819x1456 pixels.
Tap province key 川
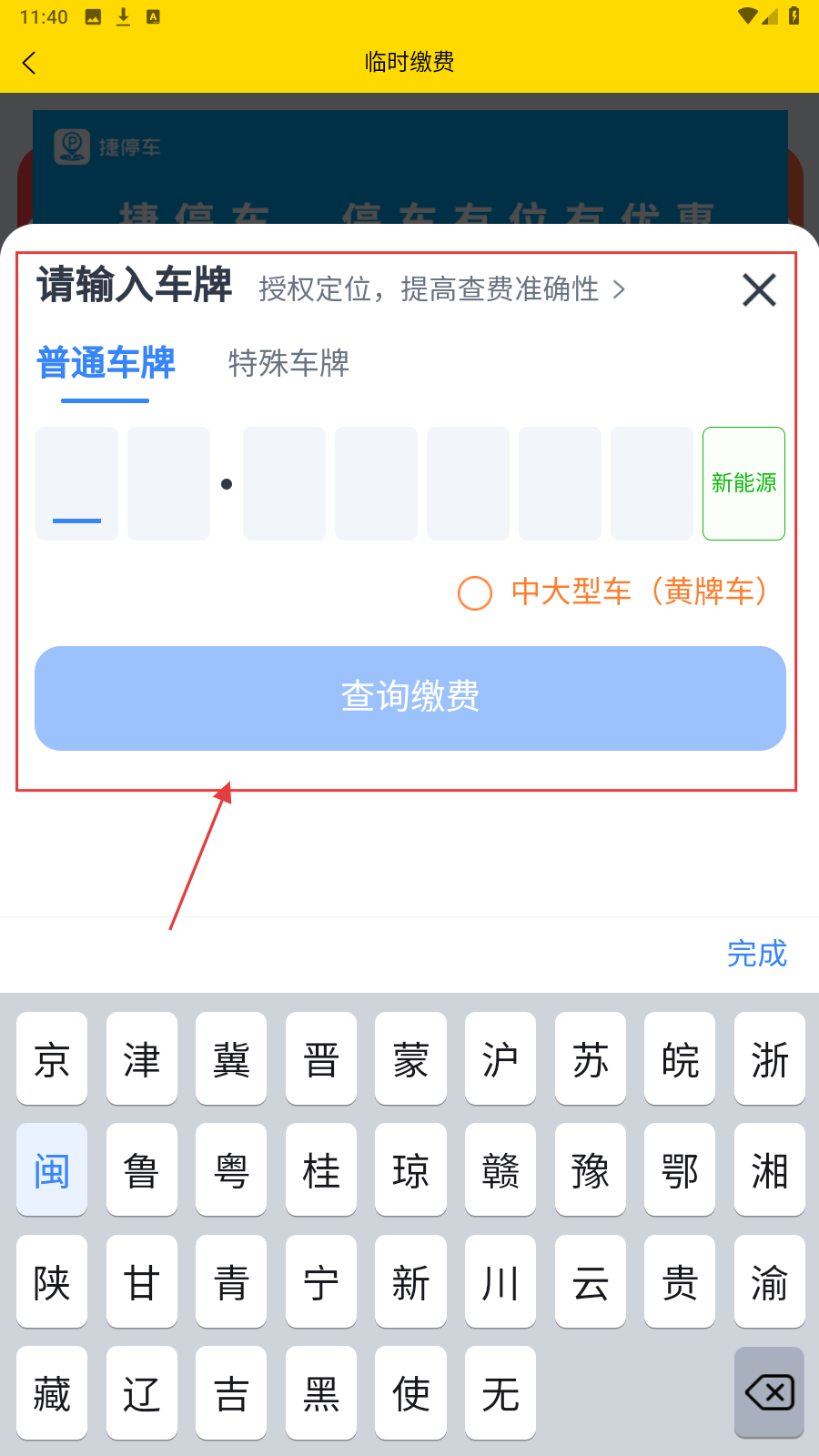click(500, 1282)
